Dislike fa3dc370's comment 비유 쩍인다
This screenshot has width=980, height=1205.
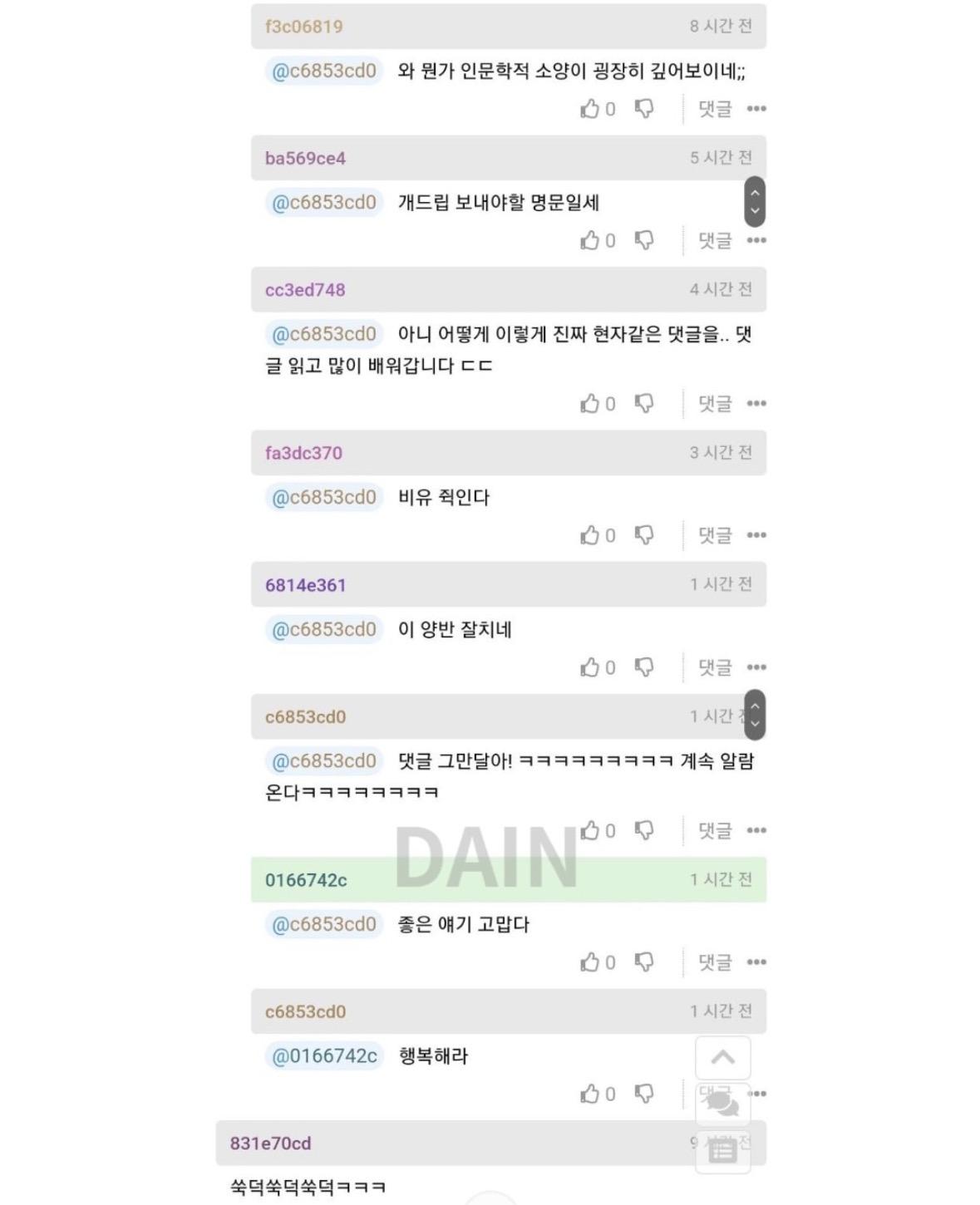pos(644,535)
